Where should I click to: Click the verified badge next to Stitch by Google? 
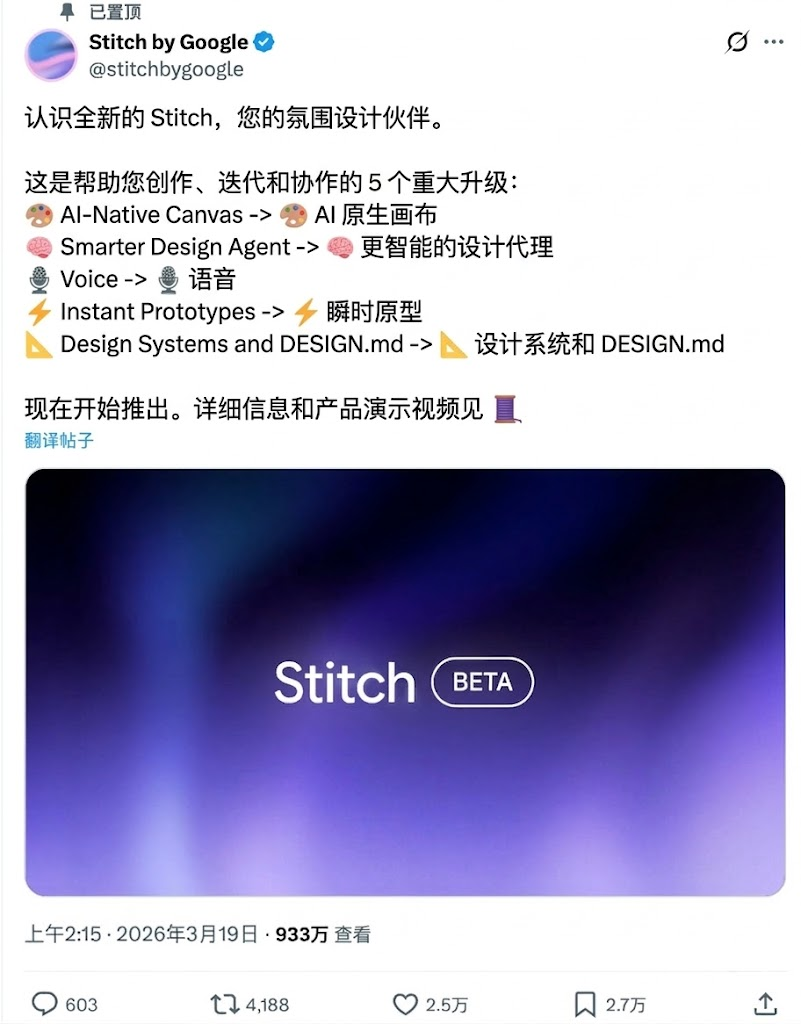(x=263, y=42)
